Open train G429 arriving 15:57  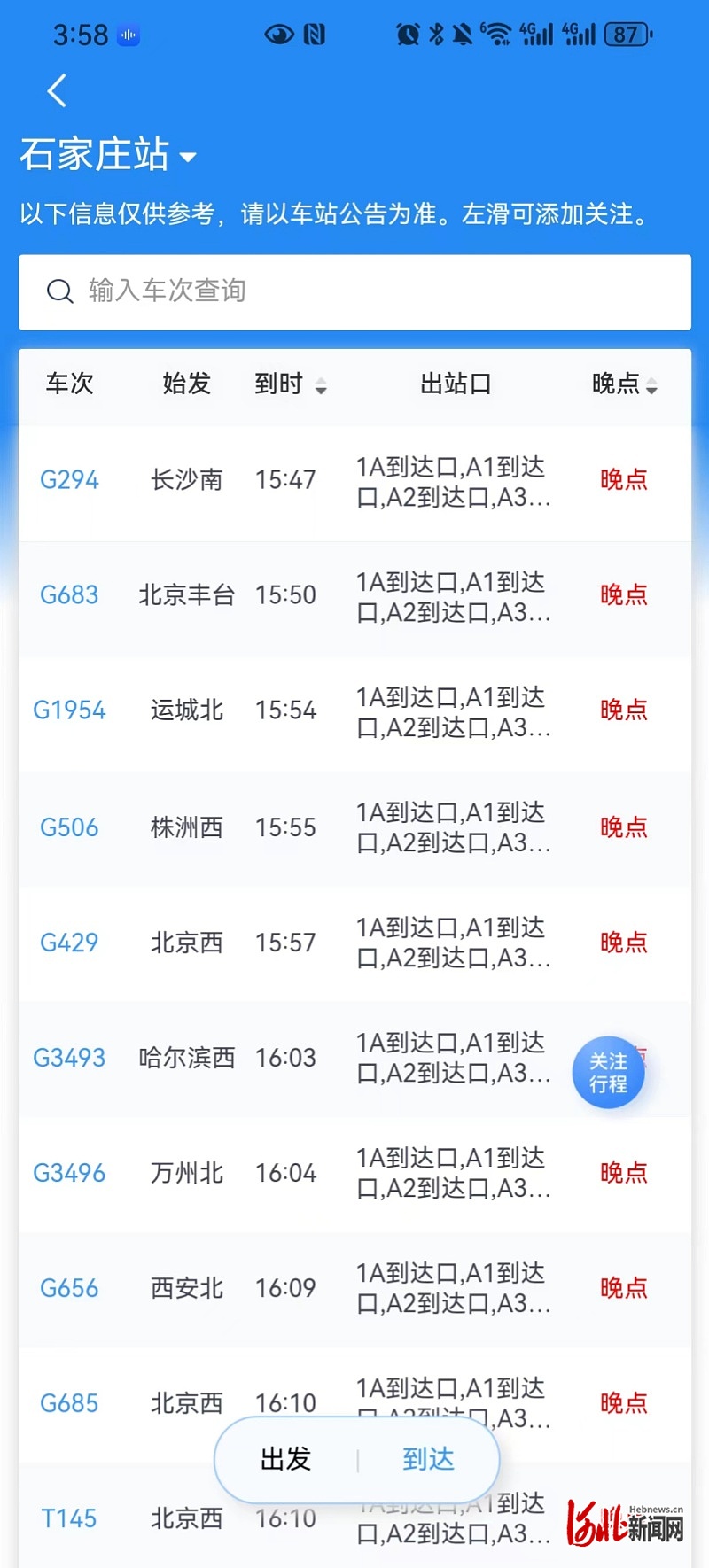tap(354, 944)
